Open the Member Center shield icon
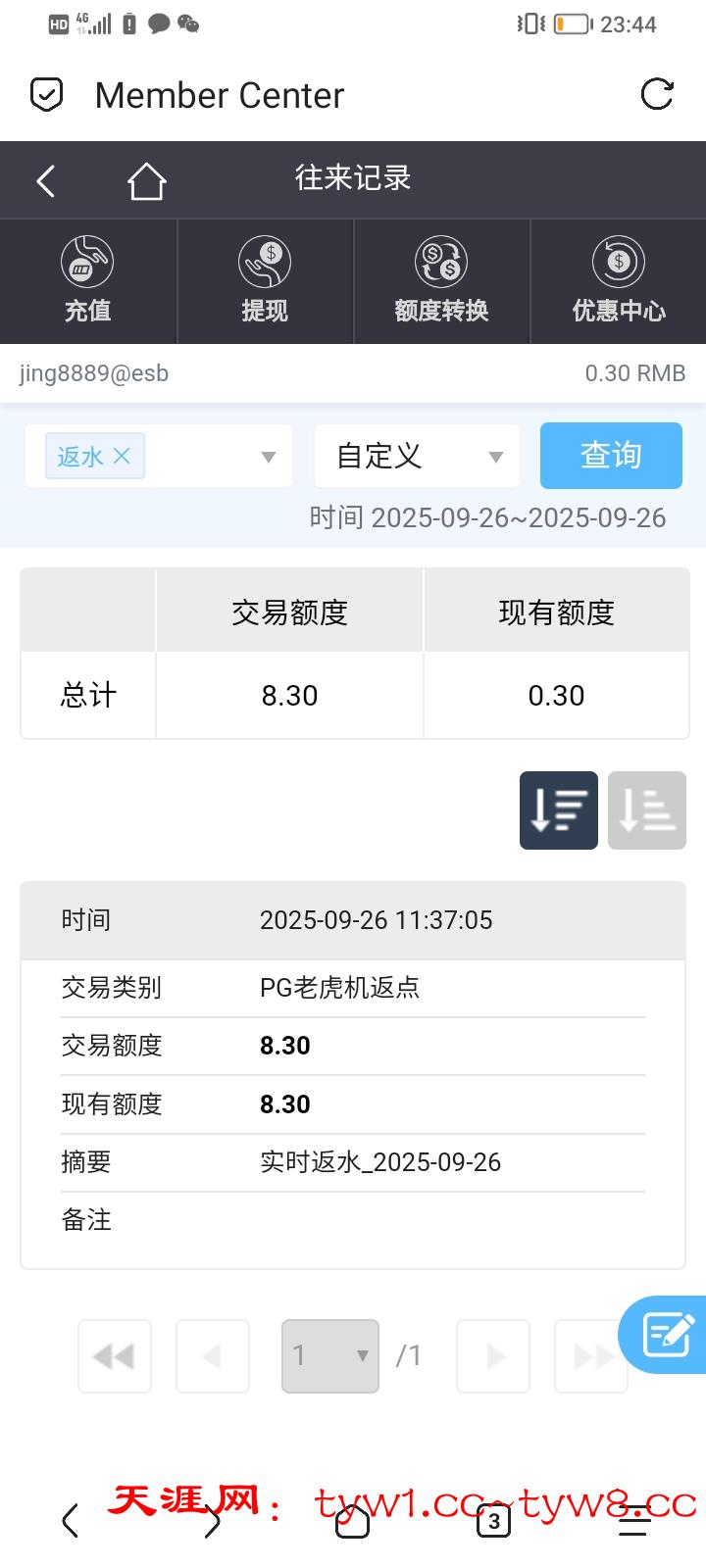Image resolution: width=706 pixels, height=1568 pixels. 46,95
